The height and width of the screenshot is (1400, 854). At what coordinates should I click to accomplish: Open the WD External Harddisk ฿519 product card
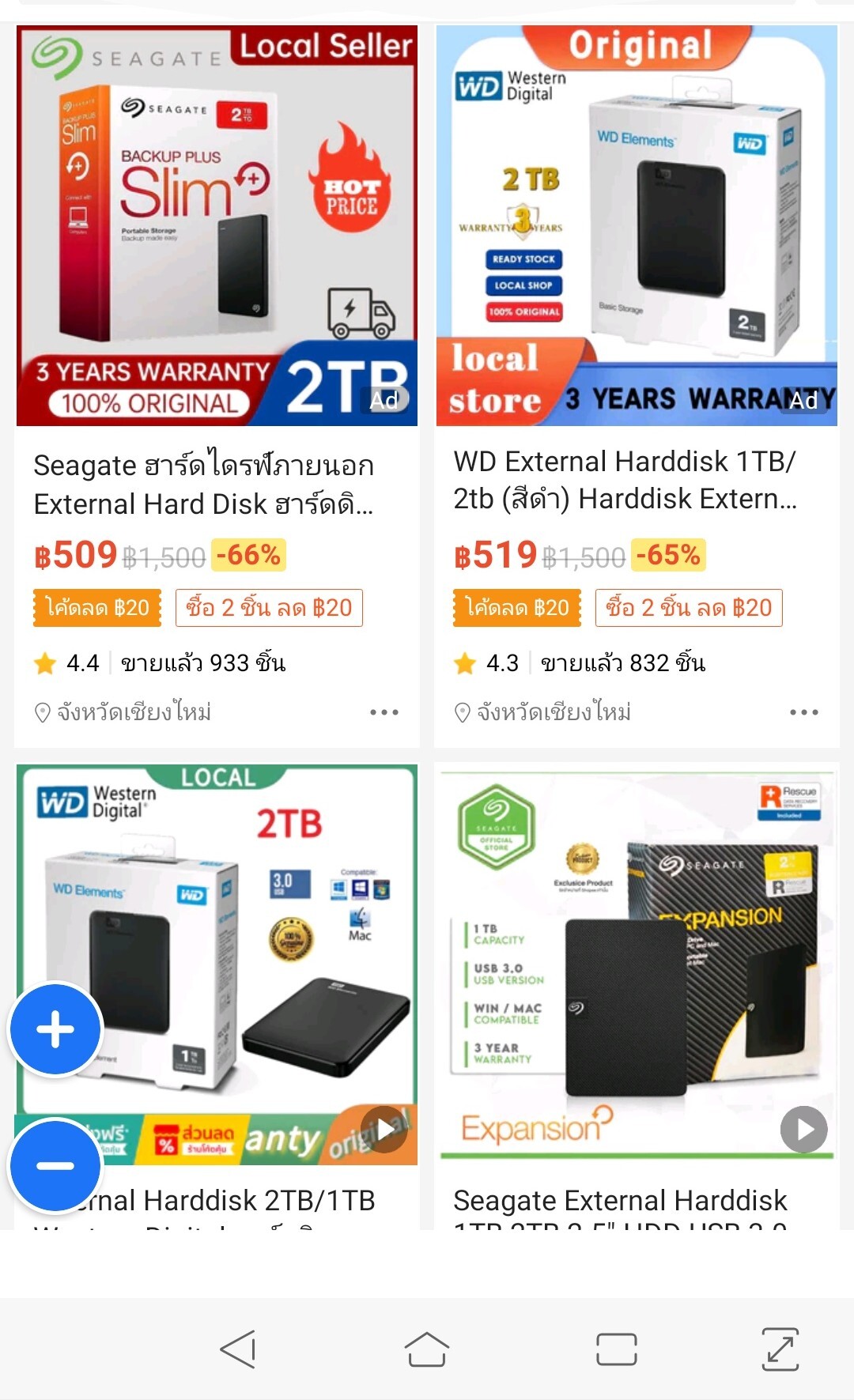(x=637, y=385)
